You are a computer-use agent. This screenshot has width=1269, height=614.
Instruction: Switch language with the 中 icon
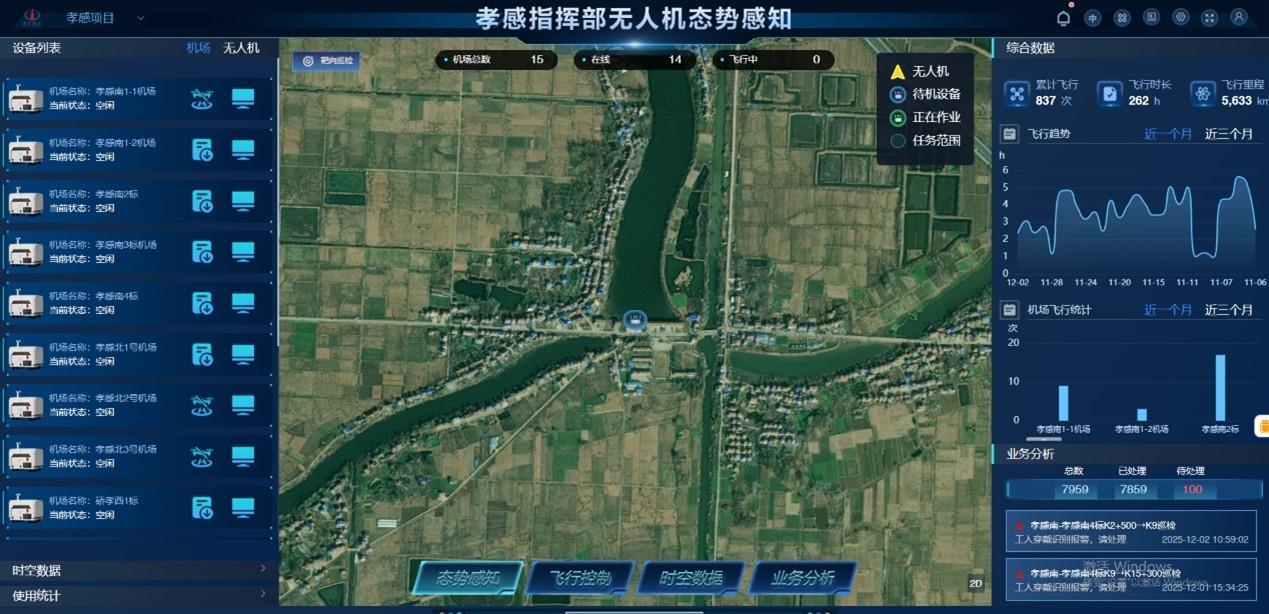click(x=1093, y=17)
